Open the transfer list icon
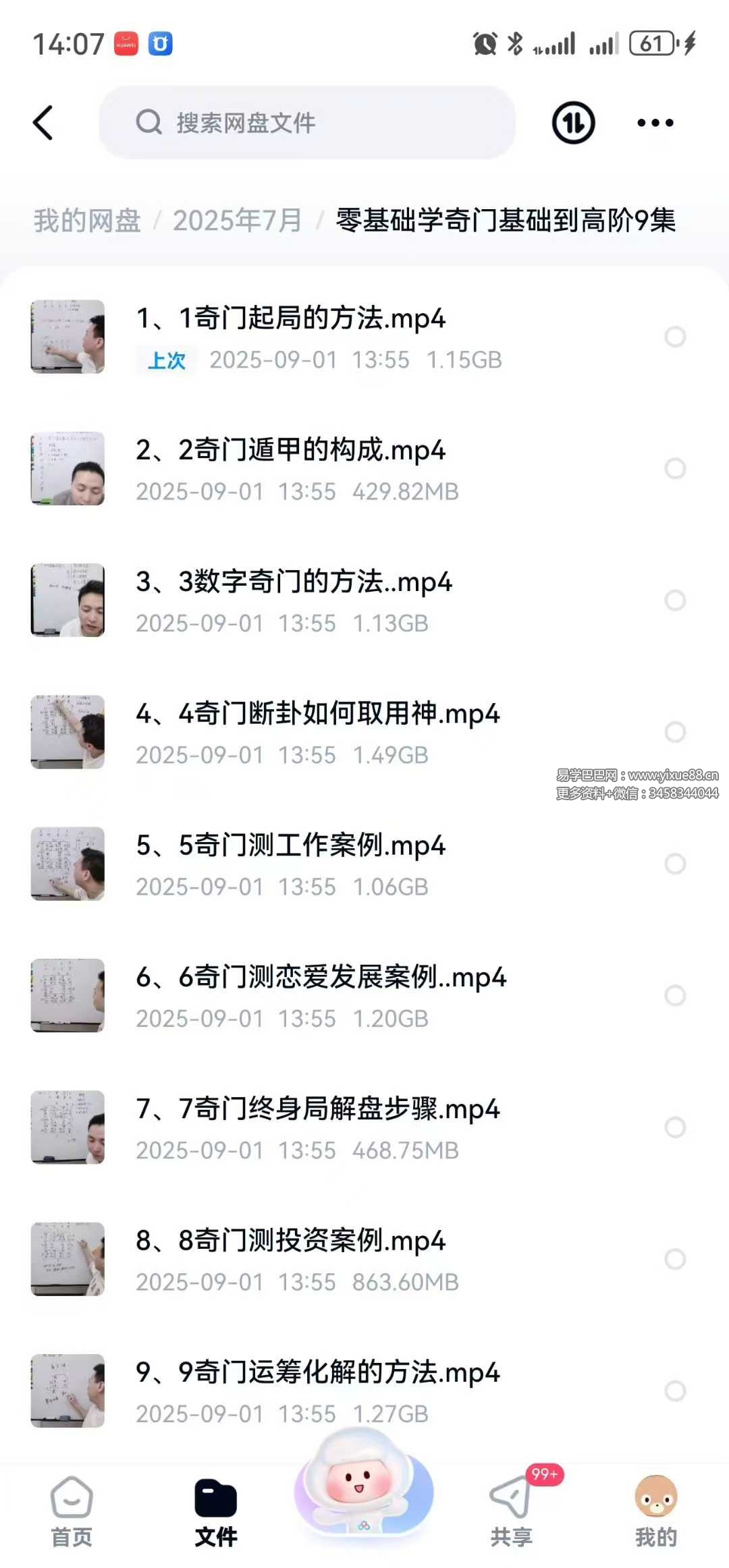The width and height of the screenshot is (729, 1568). [573, 123]
